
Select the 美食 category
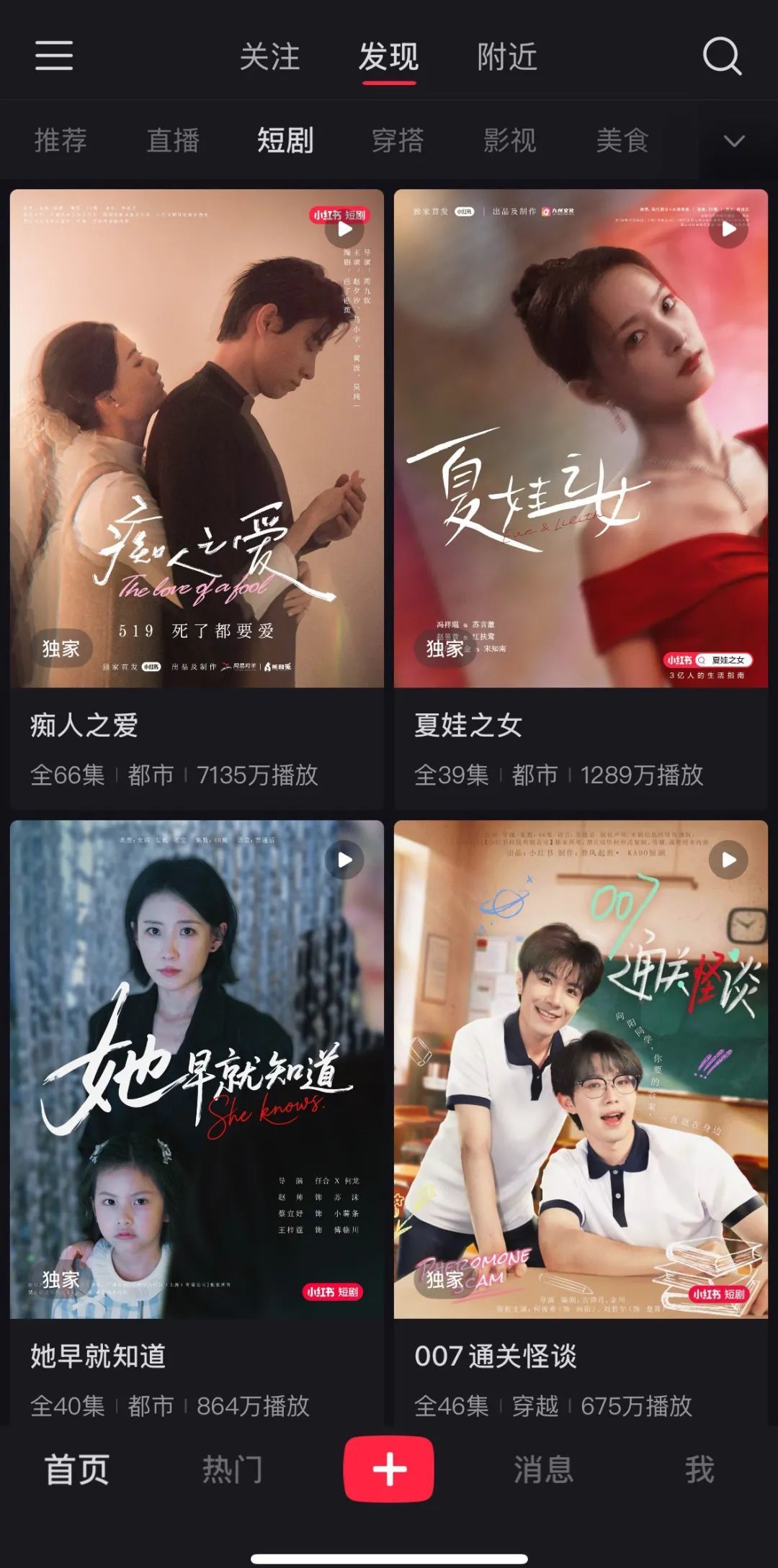tap(622, 140)
